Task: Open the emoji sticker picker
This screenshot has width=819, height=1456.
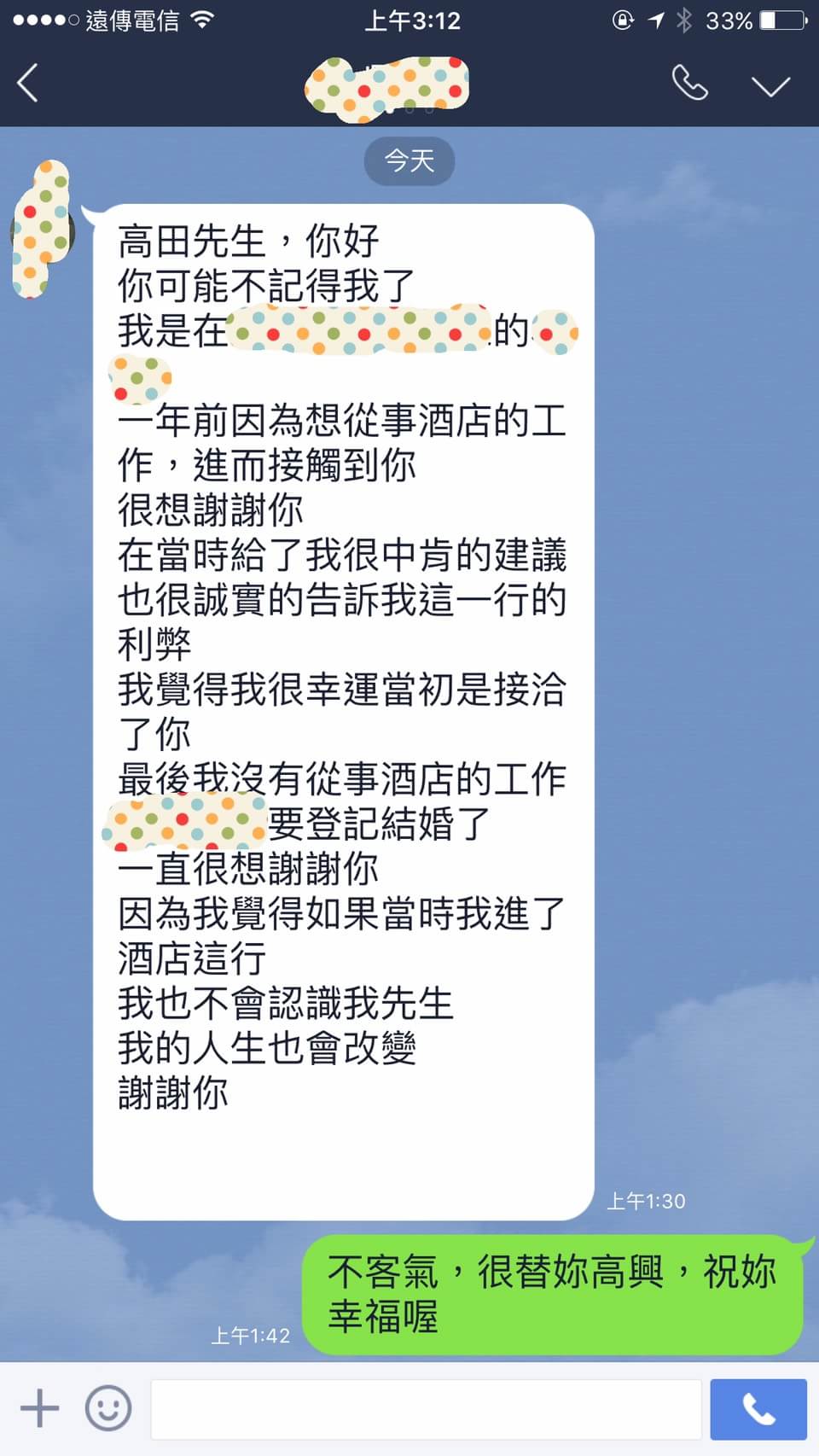Action: [108, 1408]
